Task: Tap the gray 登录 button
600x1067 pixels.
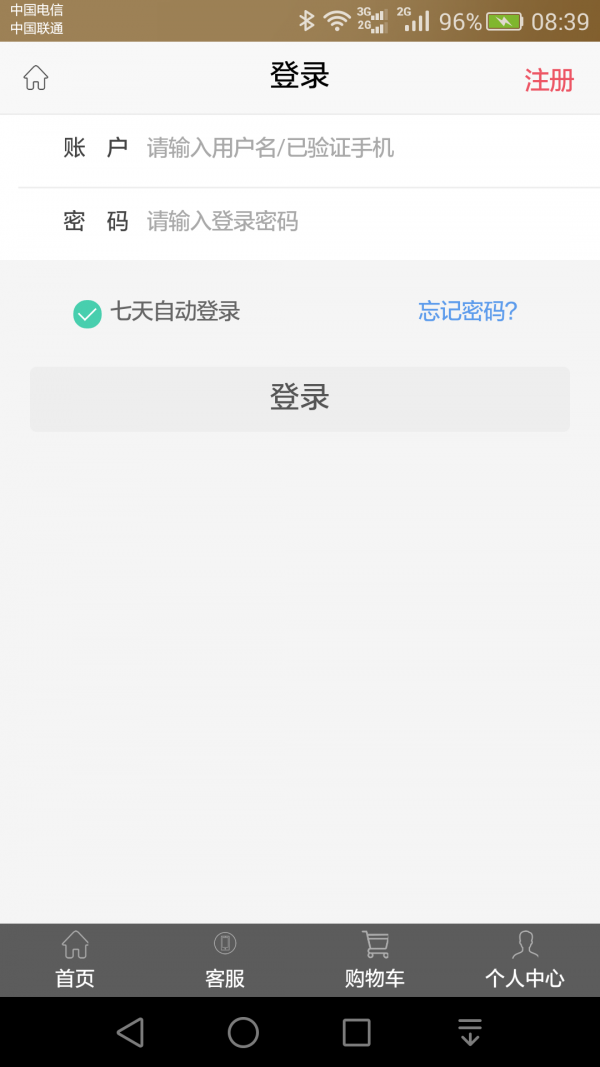Action: (x=300, y=399)
